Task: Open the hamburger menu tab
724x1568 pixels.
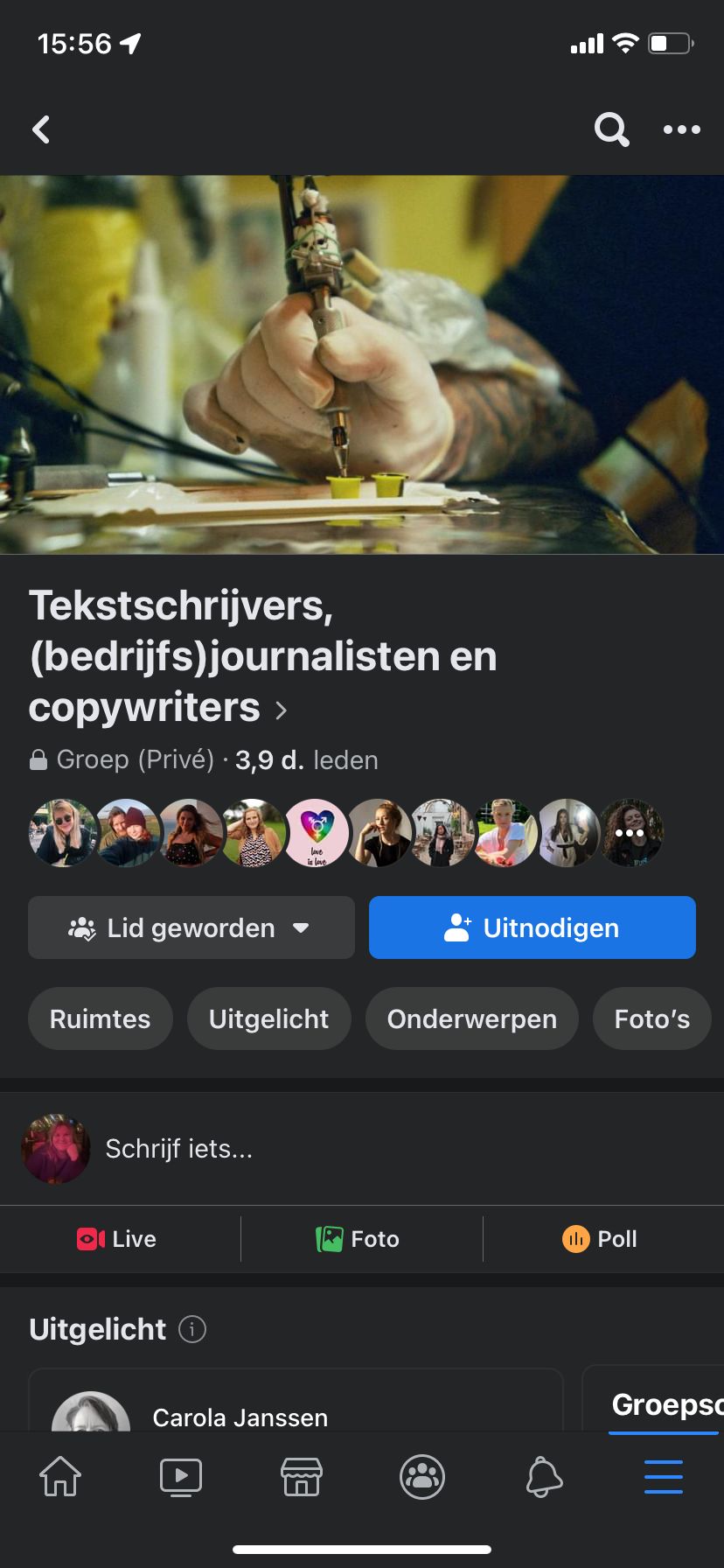Action: [x=664, y=1477]
